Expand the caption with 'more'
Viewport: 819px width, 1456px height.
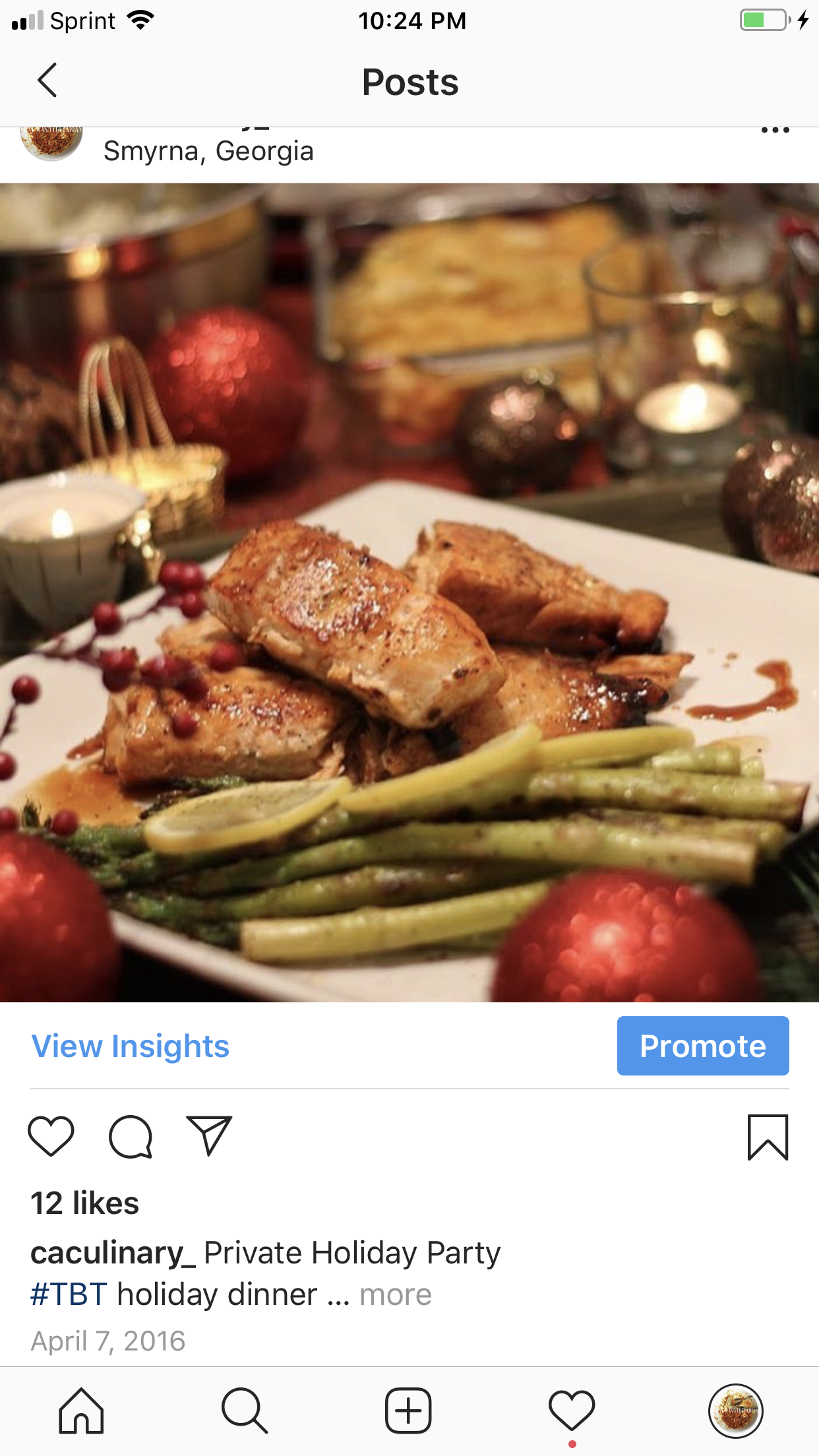[x=396, y=1295]
